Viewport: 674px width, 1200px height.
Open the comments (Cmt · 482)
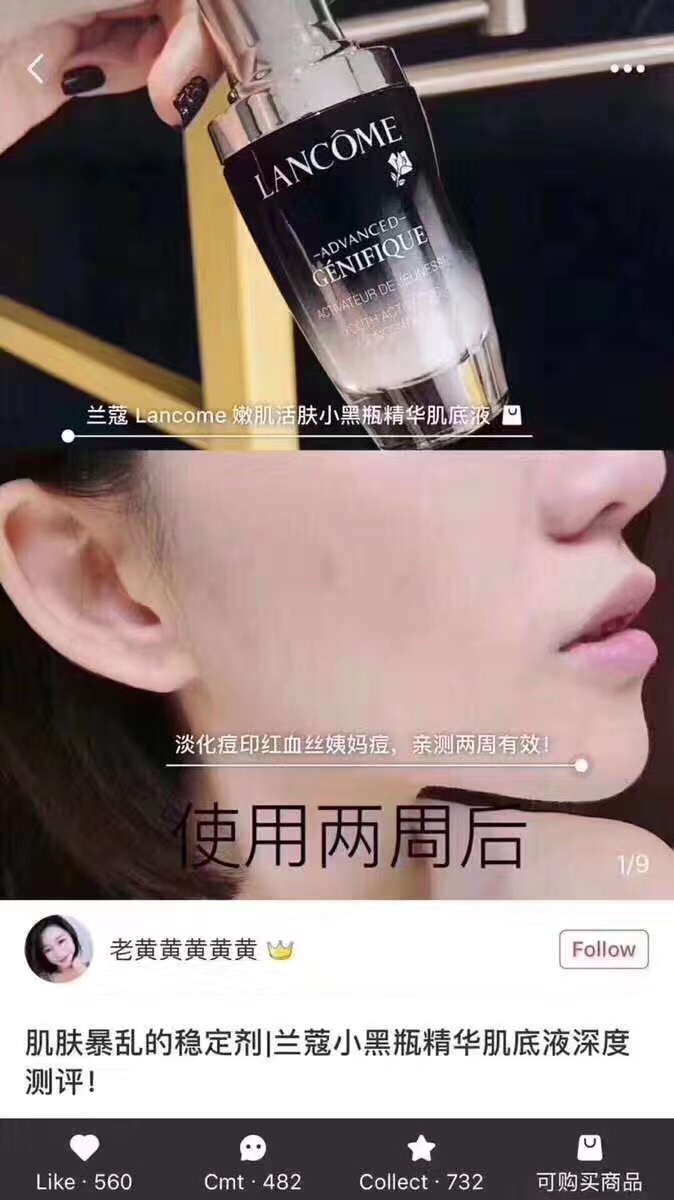point(253,1160)
